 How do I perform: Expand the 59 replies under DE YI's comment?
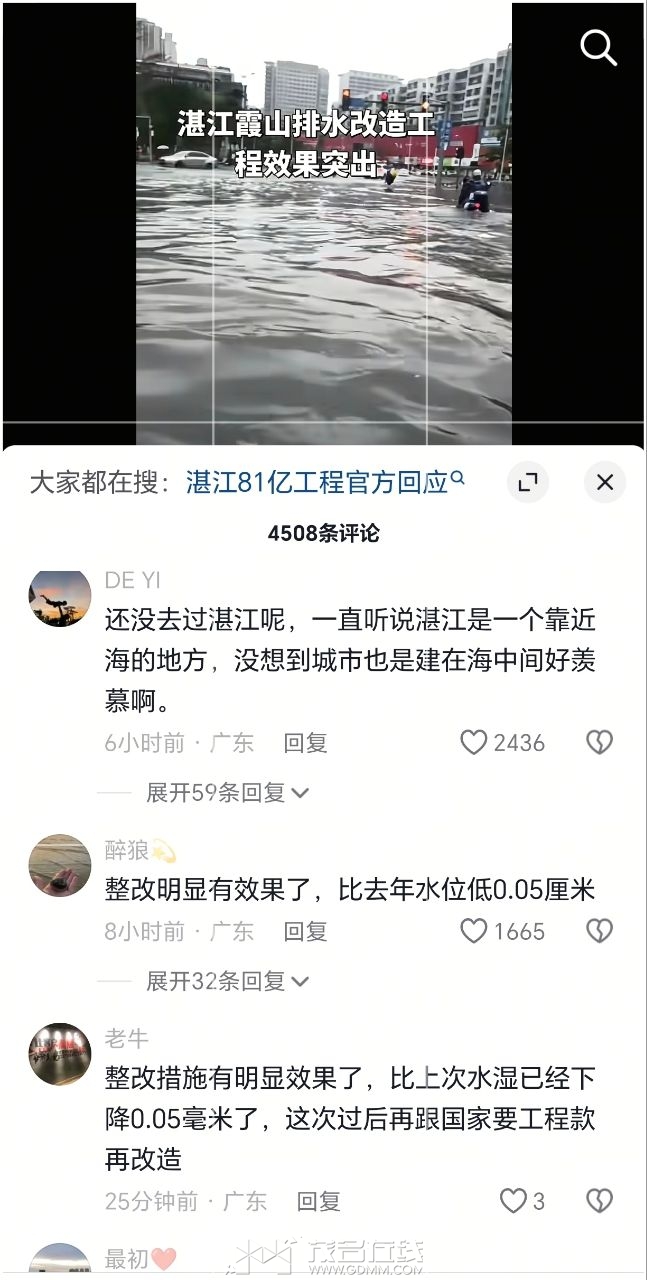[227, 793]
